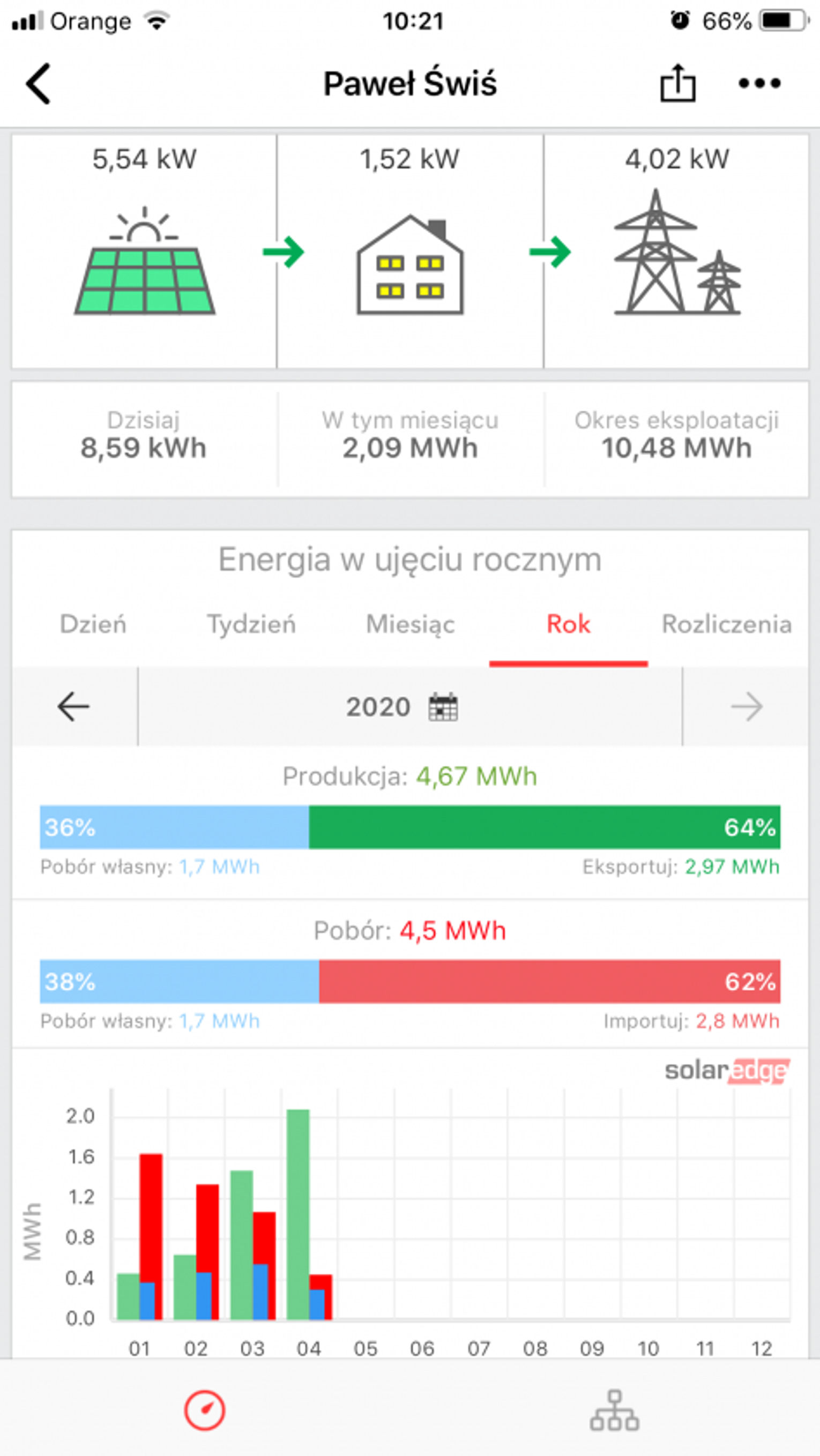Viewport: 820px width, 1456px height.
Task: Open the three-dot overflow menu
Action: [x=759, y=84]
